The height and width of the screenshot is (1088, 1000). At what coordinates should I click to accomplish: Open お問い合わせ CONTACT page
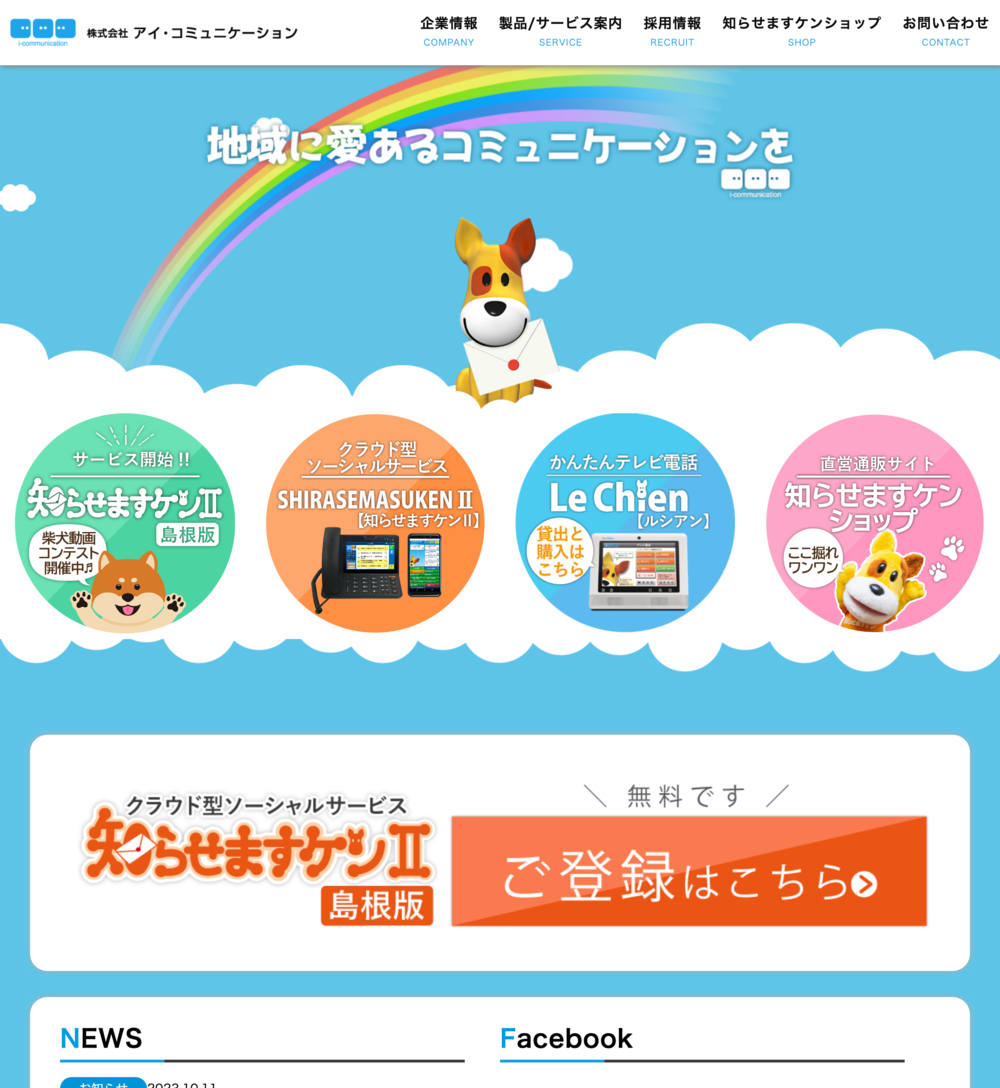click(x=945, y=31)
